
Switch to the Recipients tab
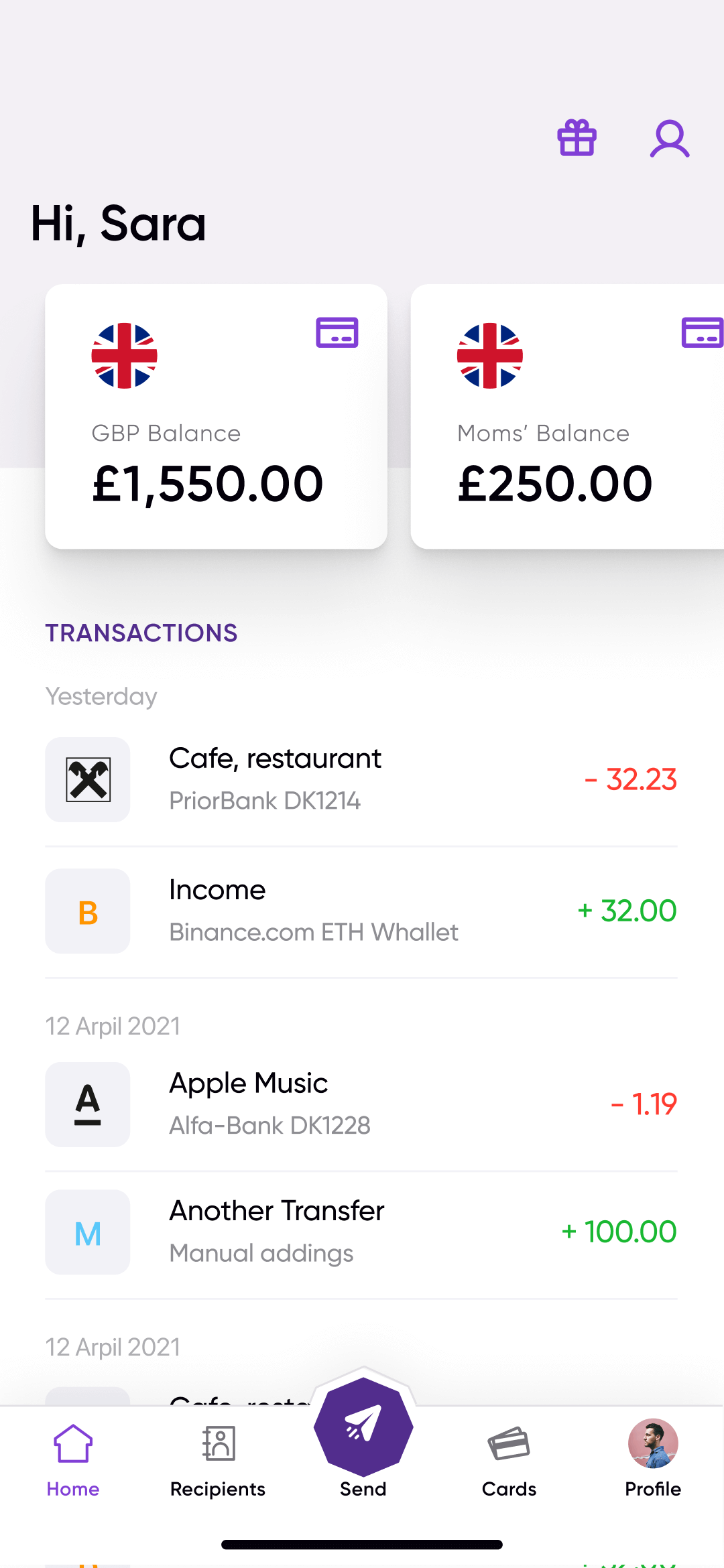click(x=218, y=1461)
